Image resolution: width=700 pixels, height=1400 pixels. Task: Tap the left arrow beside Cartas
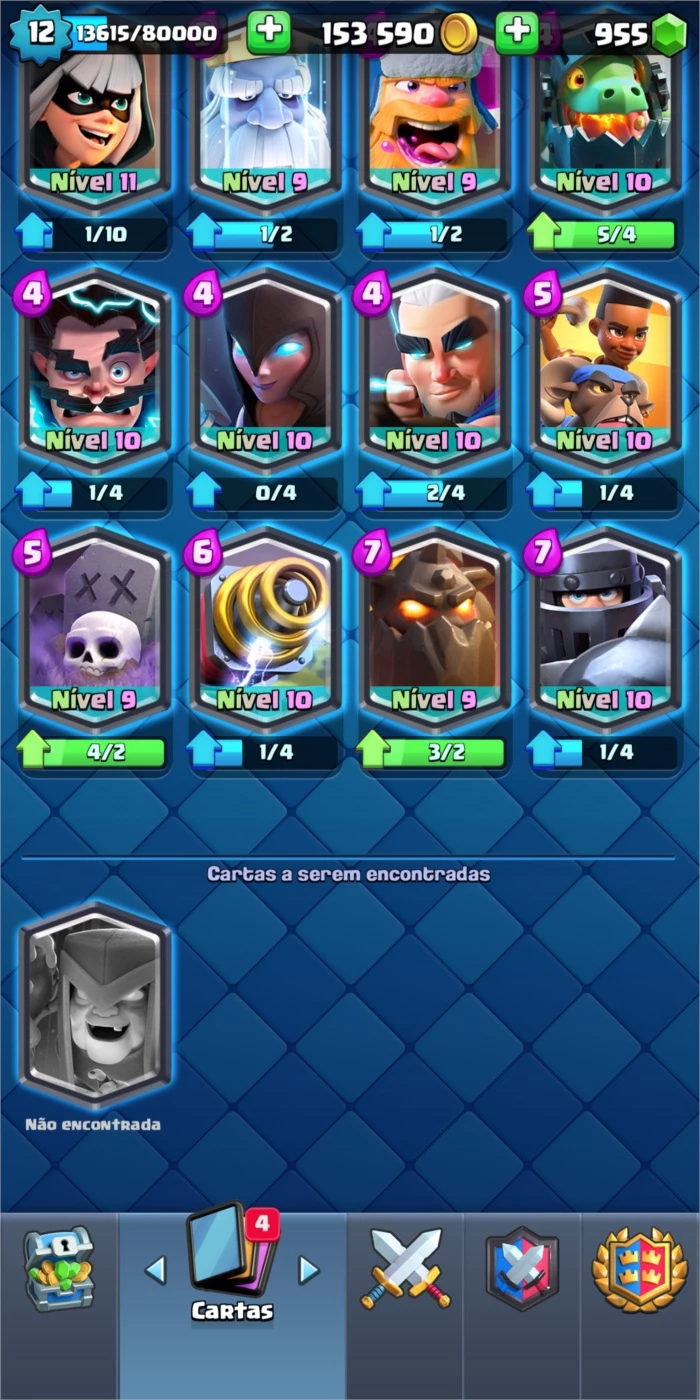pos(155,1271)
